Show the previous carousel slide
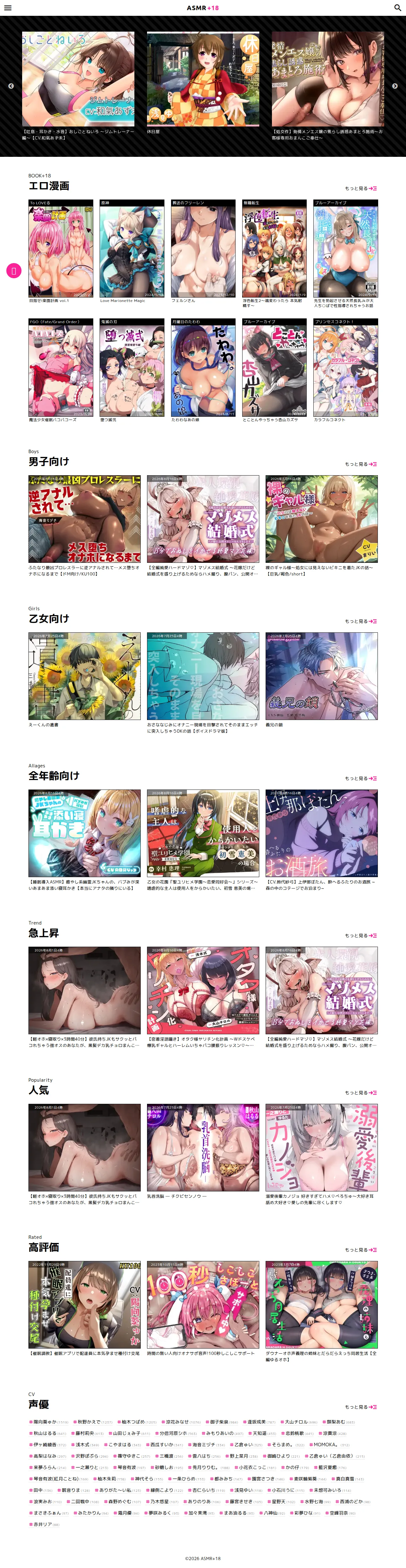This screenshot has height=1568, width=406. click(11, 86)
